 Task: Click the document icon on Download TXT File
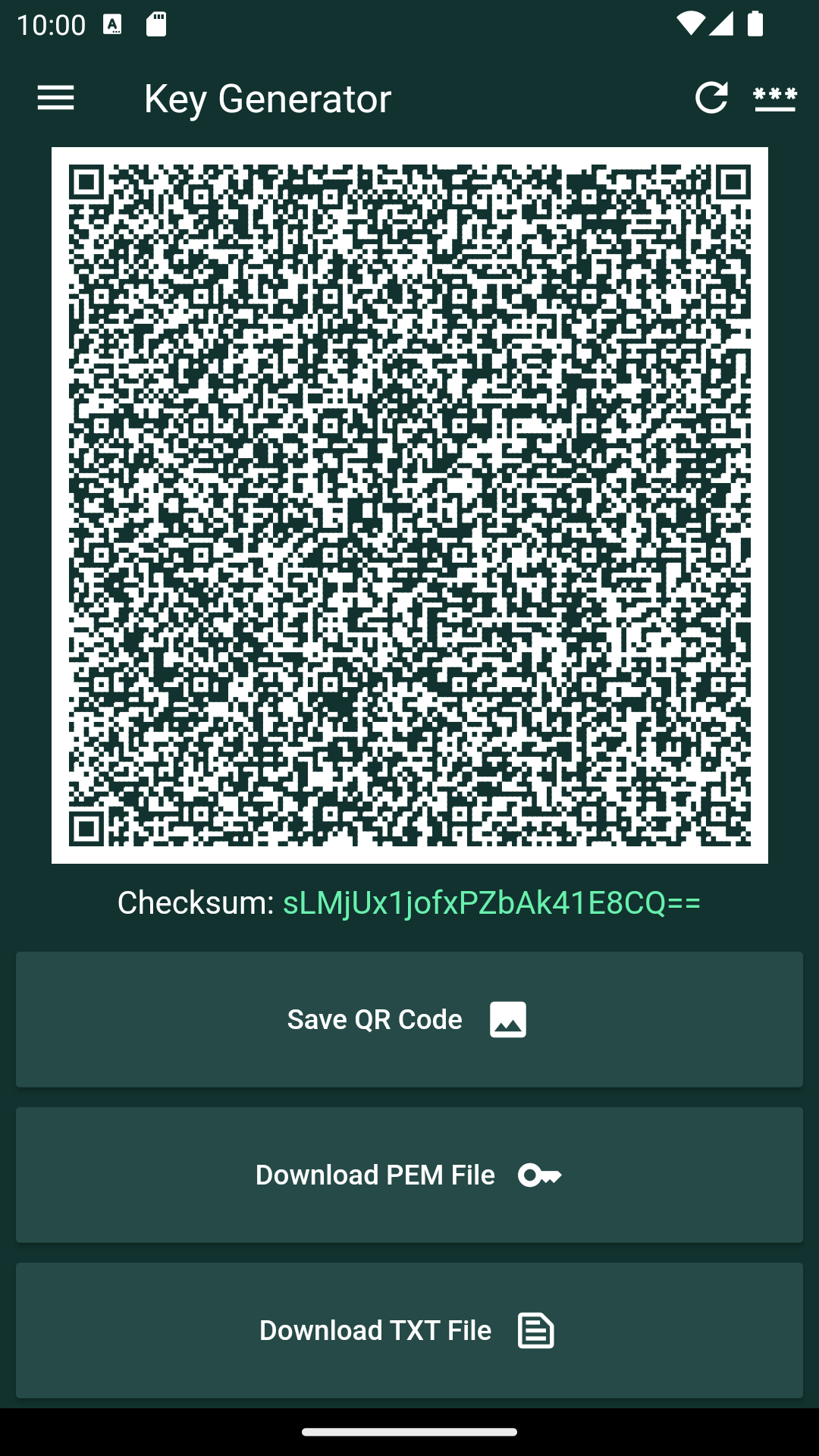click(535, 1329)
